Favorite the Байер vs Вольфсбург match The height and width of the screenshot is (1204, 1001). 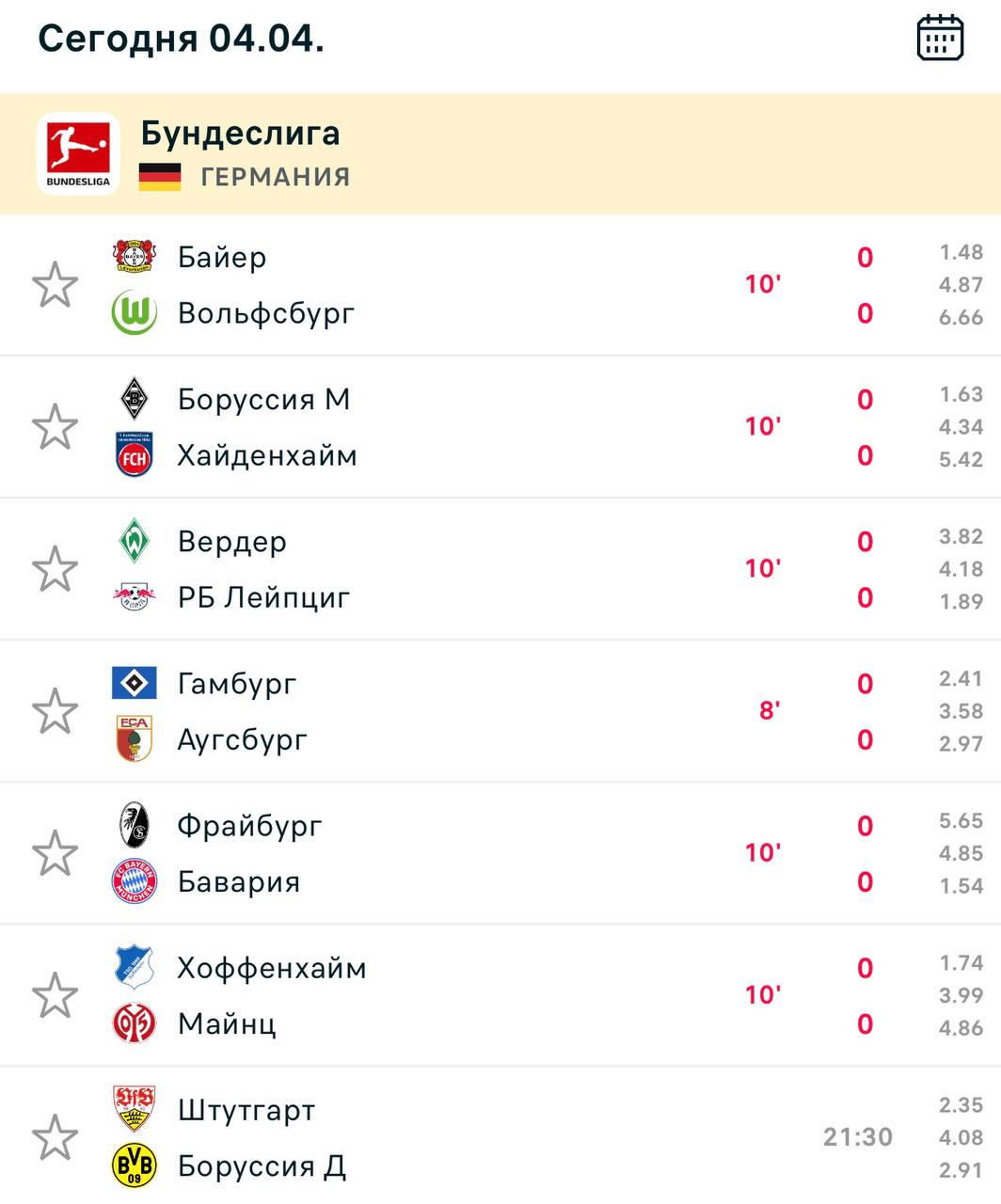(x=55, y=285)
